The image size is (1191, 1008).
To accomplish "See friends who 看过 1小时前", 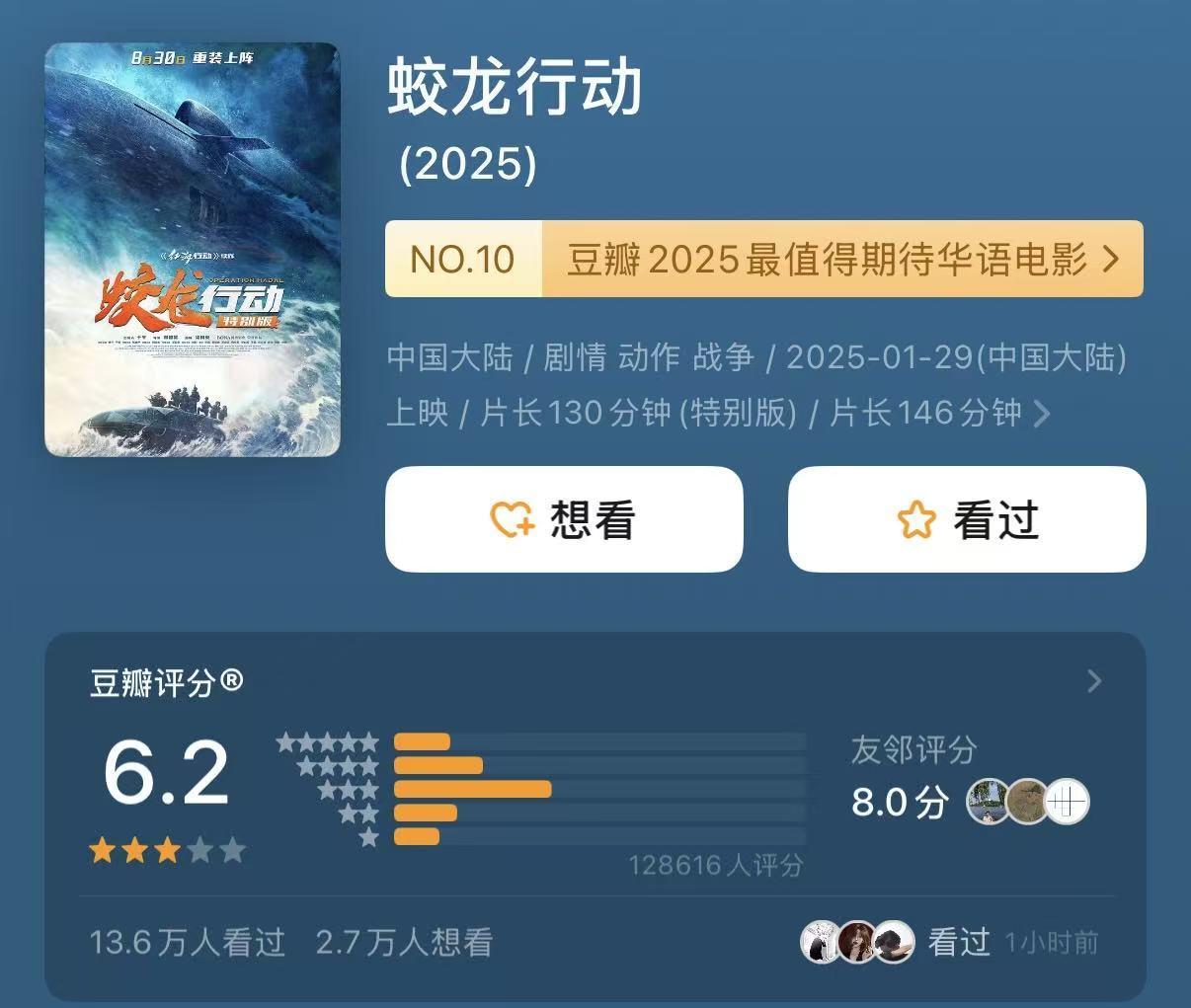I will (x=948, y=943).
